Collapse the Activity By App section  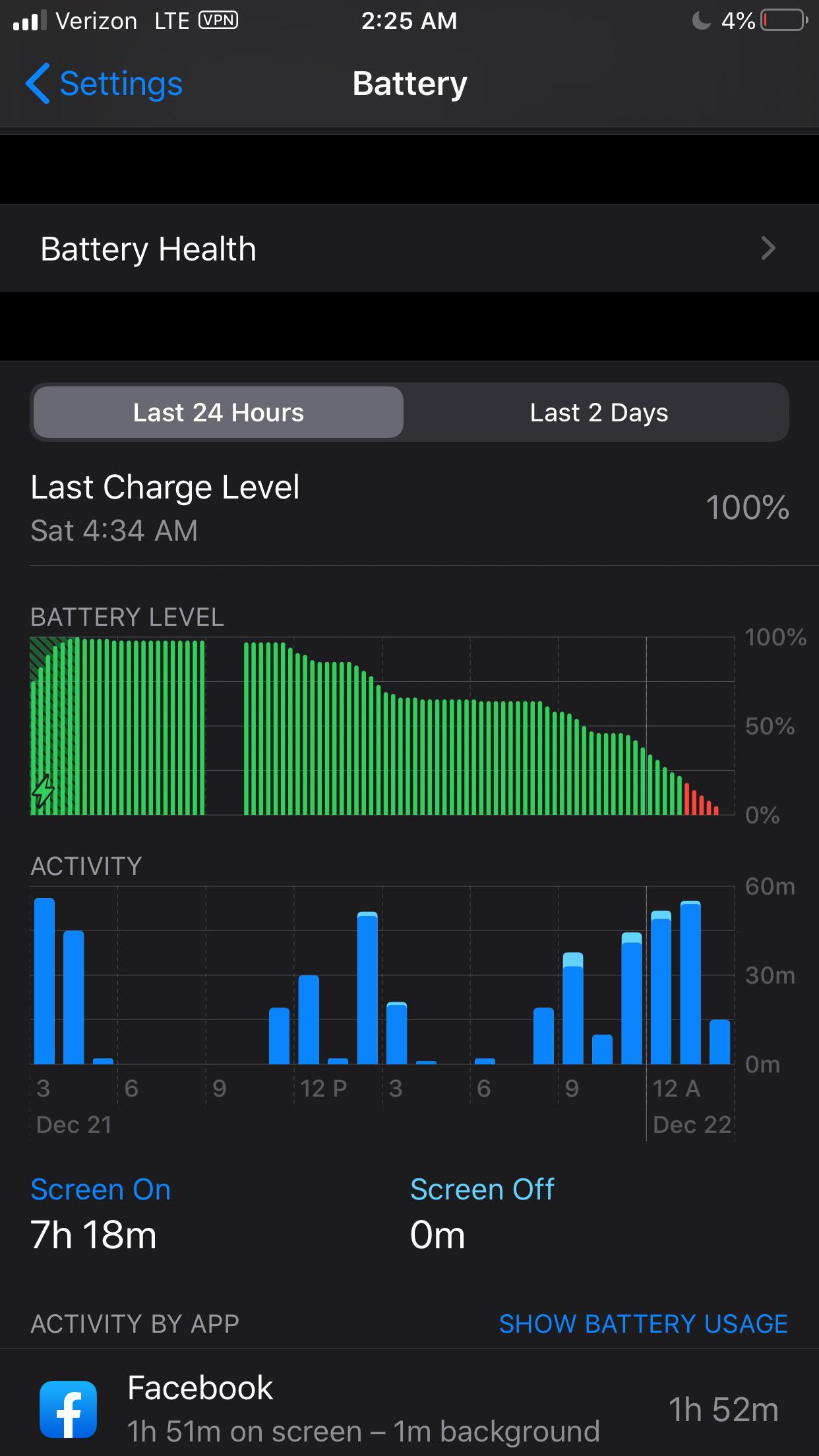(135, 1324)
